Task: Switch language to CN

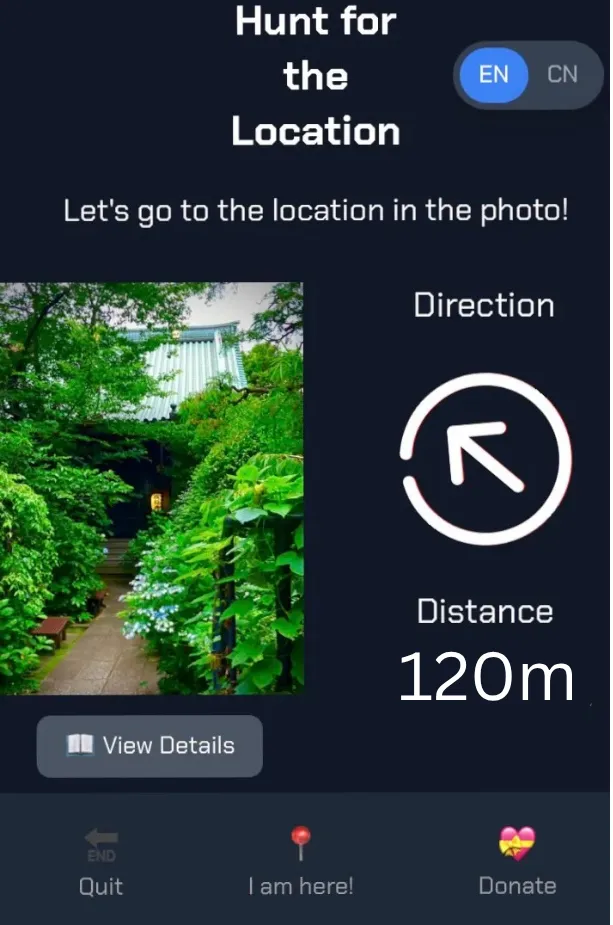Action: tap(562, 74)
